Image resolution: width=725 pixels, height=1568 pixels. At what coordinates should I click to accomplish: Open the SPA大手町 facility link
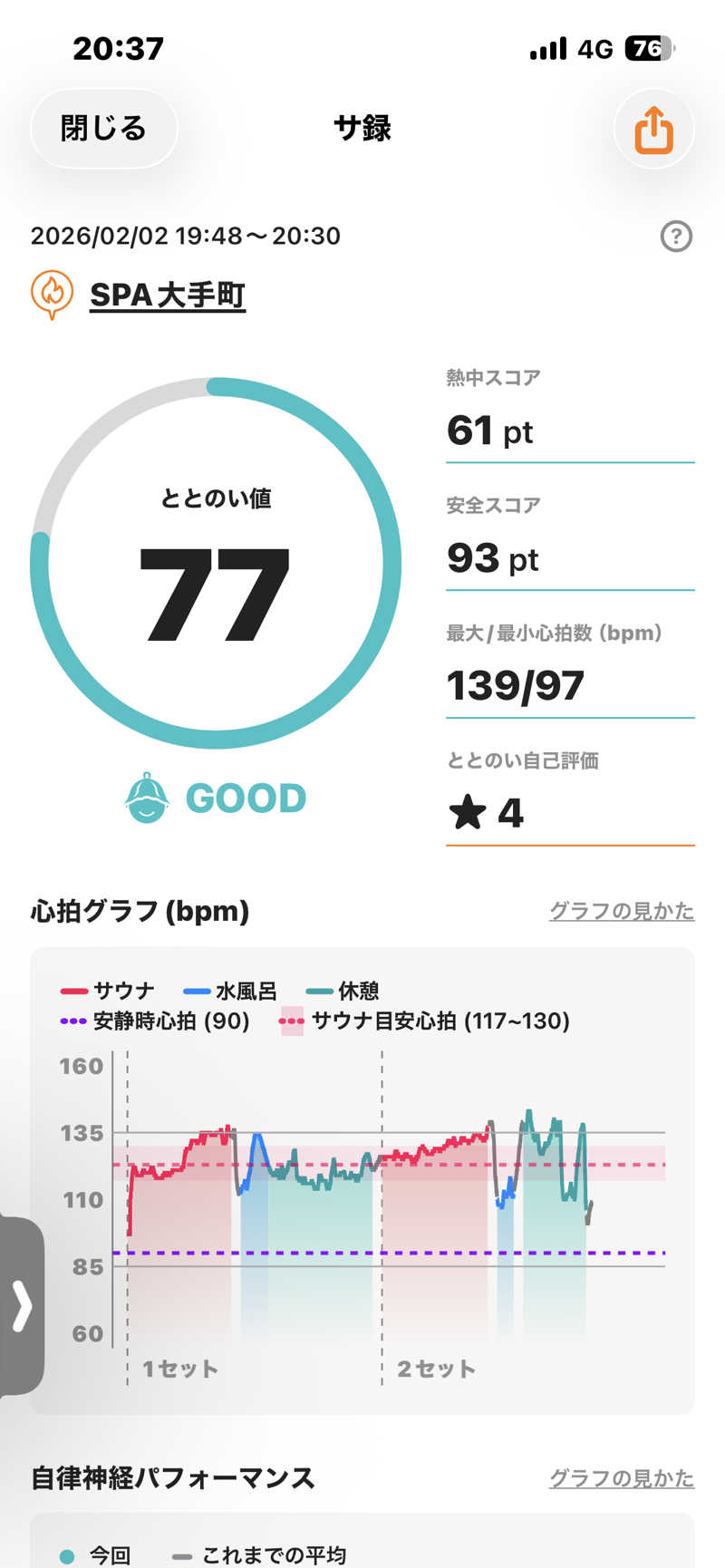(x=167, y=295)
